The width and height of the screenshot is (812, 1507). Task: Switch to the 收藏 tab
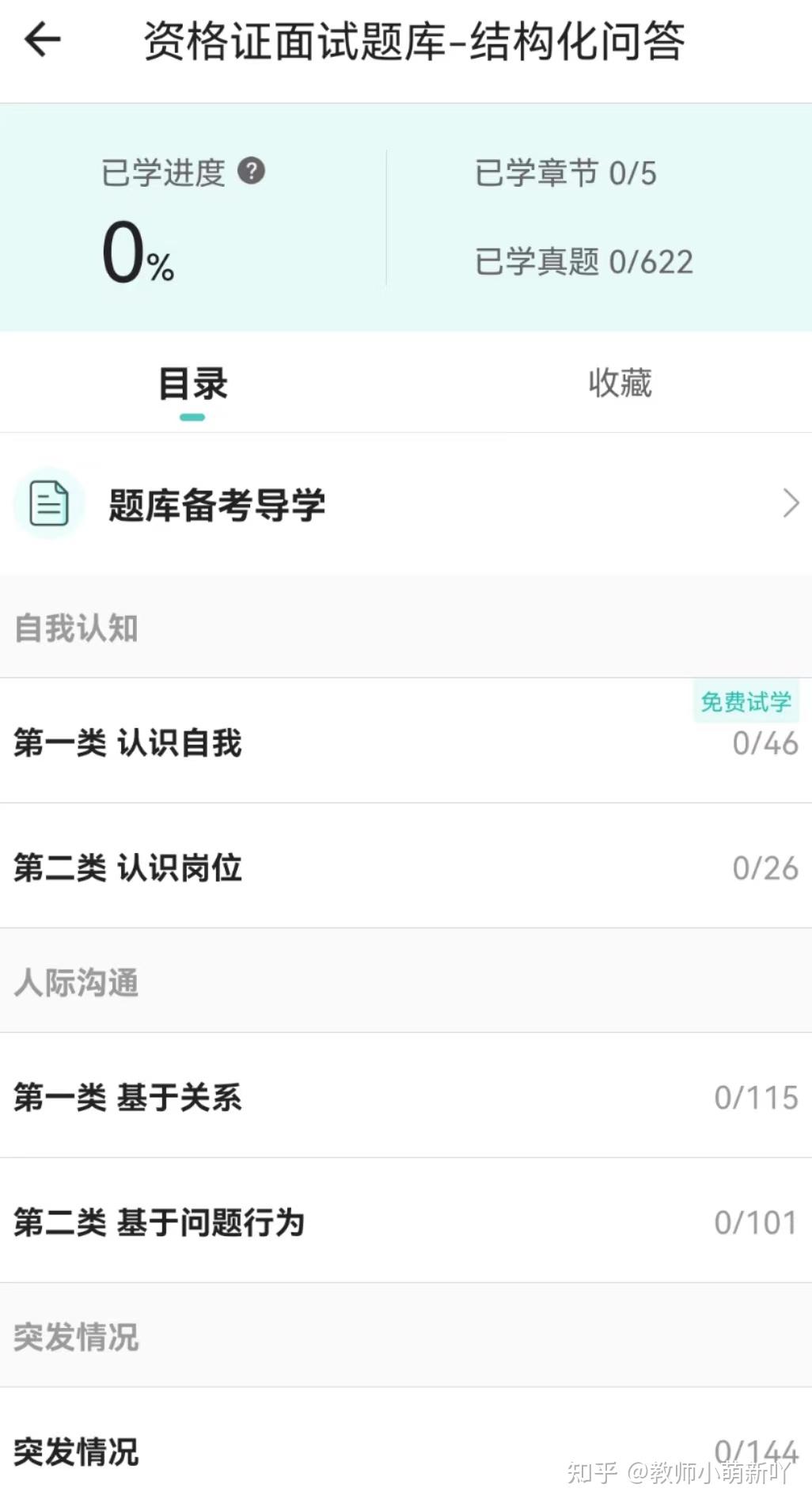coord(620,383)
